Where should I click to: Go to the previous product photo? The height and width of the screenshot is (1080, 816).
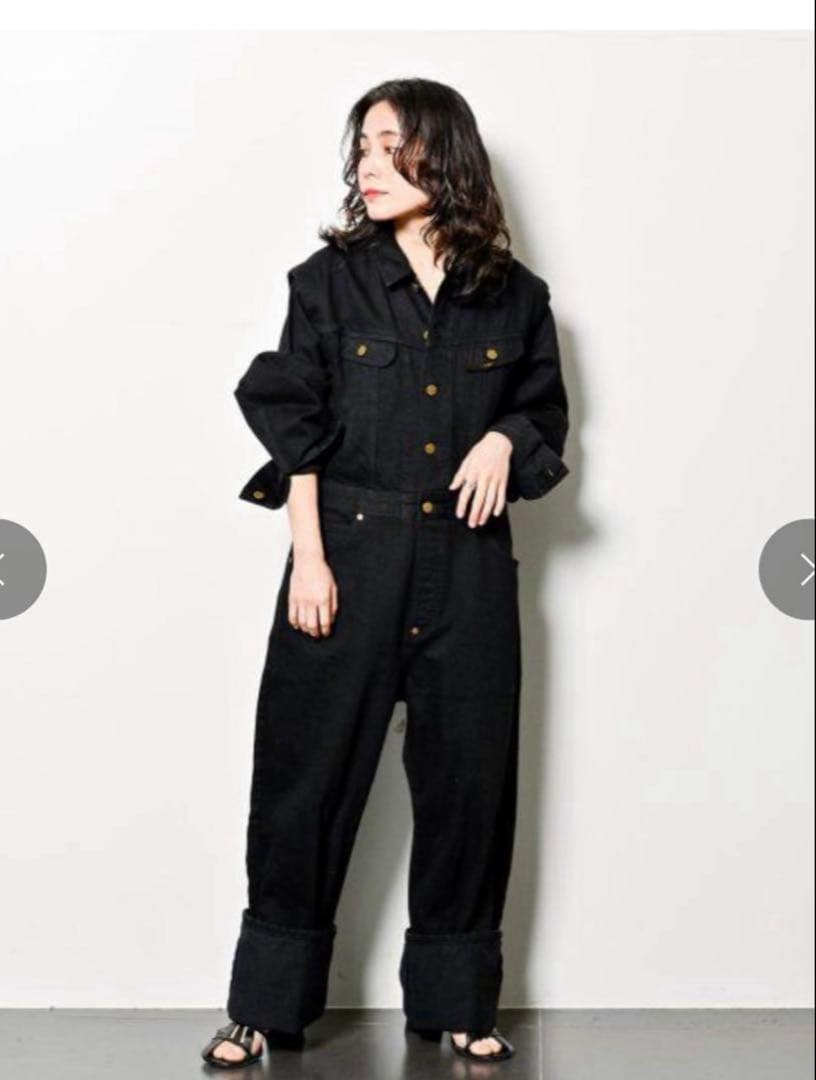pyautogui.click(x=14, y=569)
